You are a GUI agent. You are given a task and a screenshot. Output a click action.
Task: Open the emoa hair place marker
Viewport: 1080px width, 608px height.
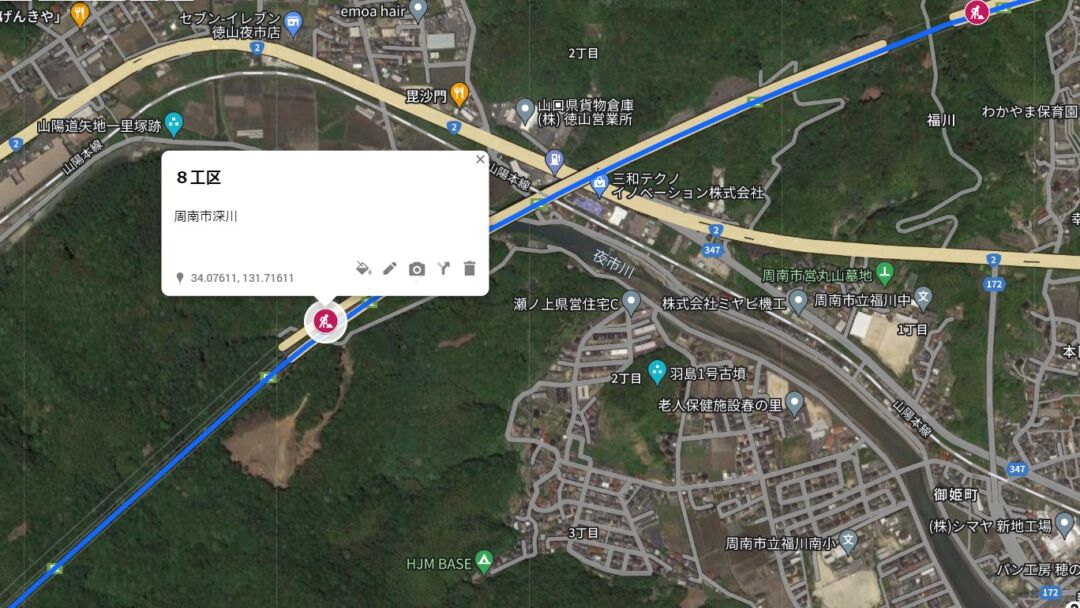[x=418, y=10]
